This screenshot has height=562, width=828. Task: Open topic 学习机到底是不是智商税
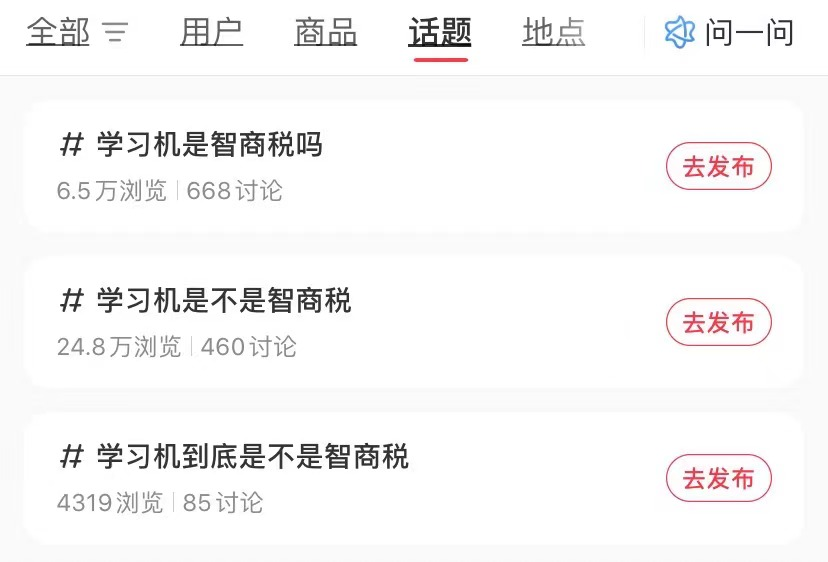252,457
